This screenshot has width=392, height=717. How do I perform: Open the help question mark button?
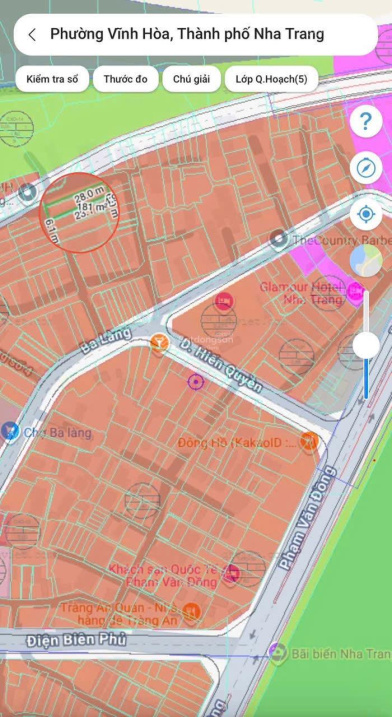point(366,122)
